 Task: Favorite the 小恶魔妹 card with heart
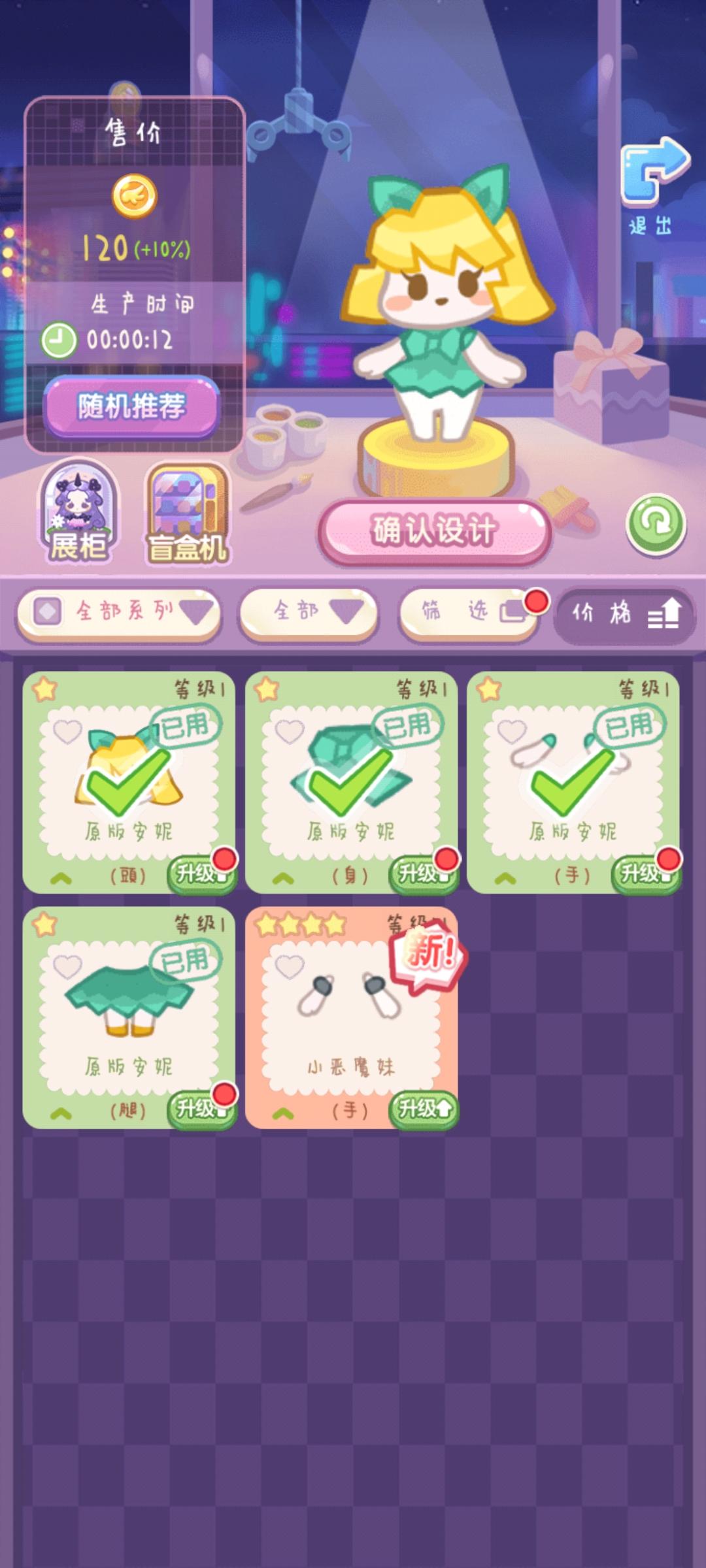coord(289,966)
